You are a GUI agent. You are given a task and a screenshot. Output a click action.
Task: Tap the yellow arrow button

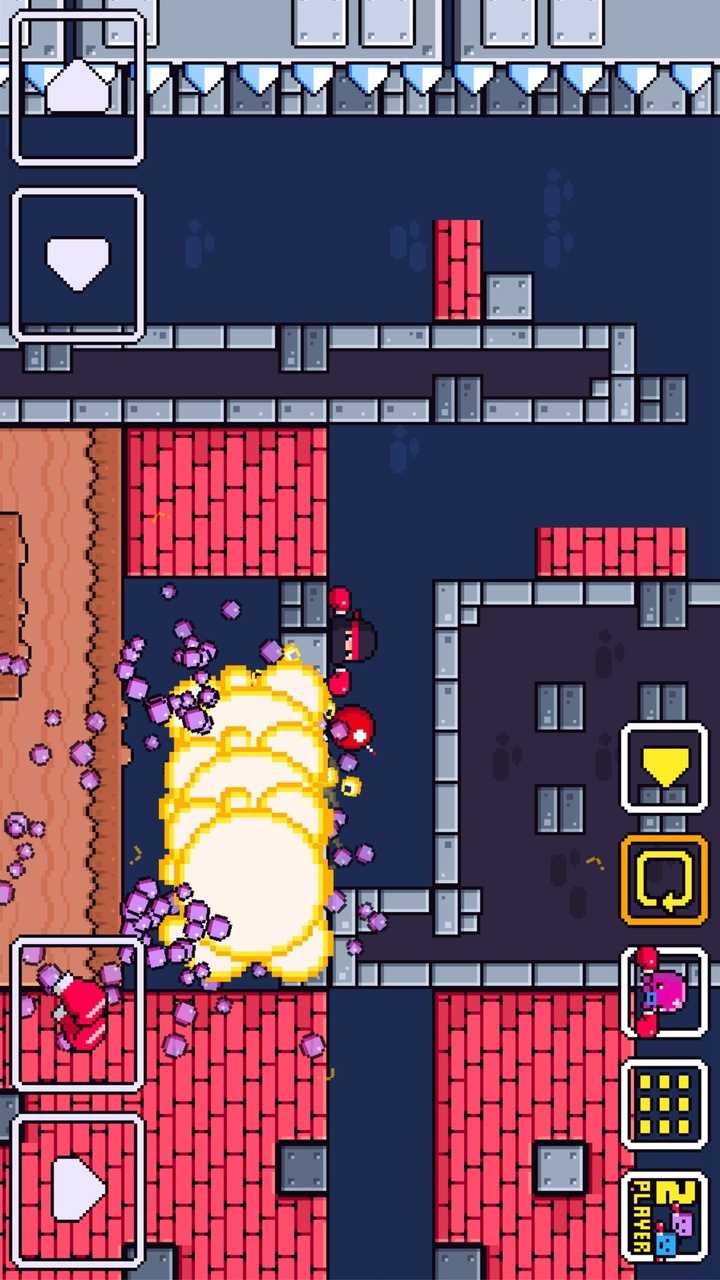[x=664, y=767]
